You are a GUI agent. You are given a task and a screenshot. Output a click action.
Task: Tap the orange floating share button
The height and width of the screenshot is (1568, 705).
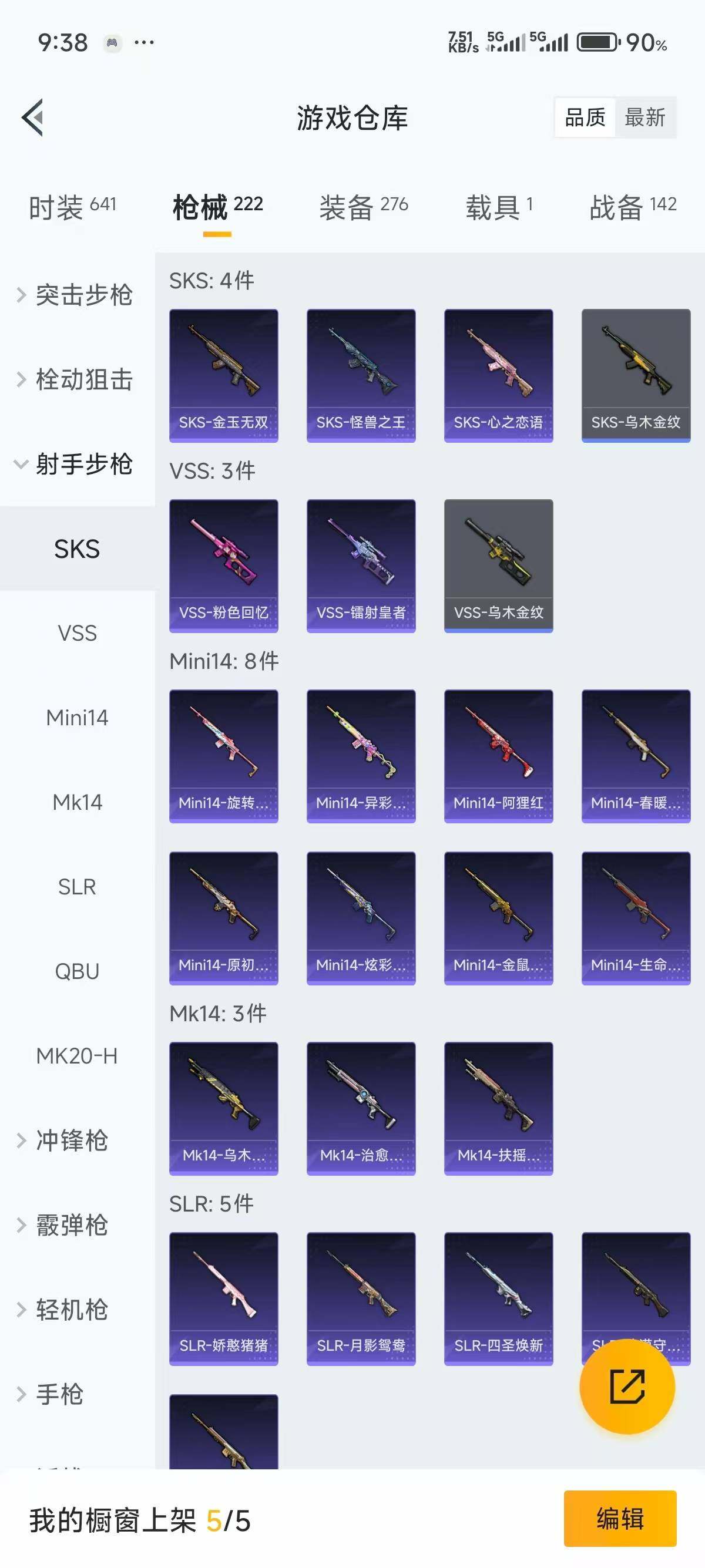point(627,1387)
